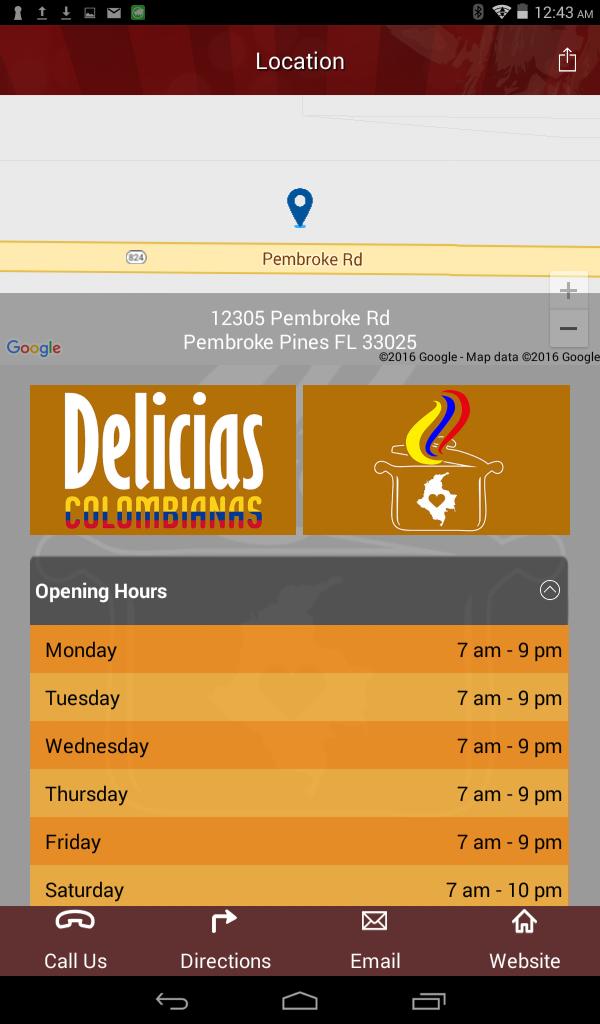The image size is (600, 1024).
Task: Tap the blue map location pin
Action: [299, 208]
